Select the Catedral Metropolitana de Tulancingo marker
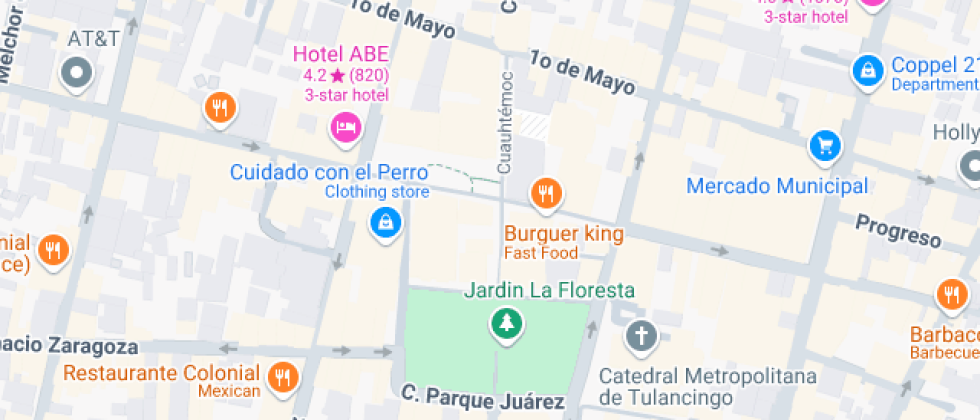This screenshot has width=980, height=420. click(x=641, y=336)
